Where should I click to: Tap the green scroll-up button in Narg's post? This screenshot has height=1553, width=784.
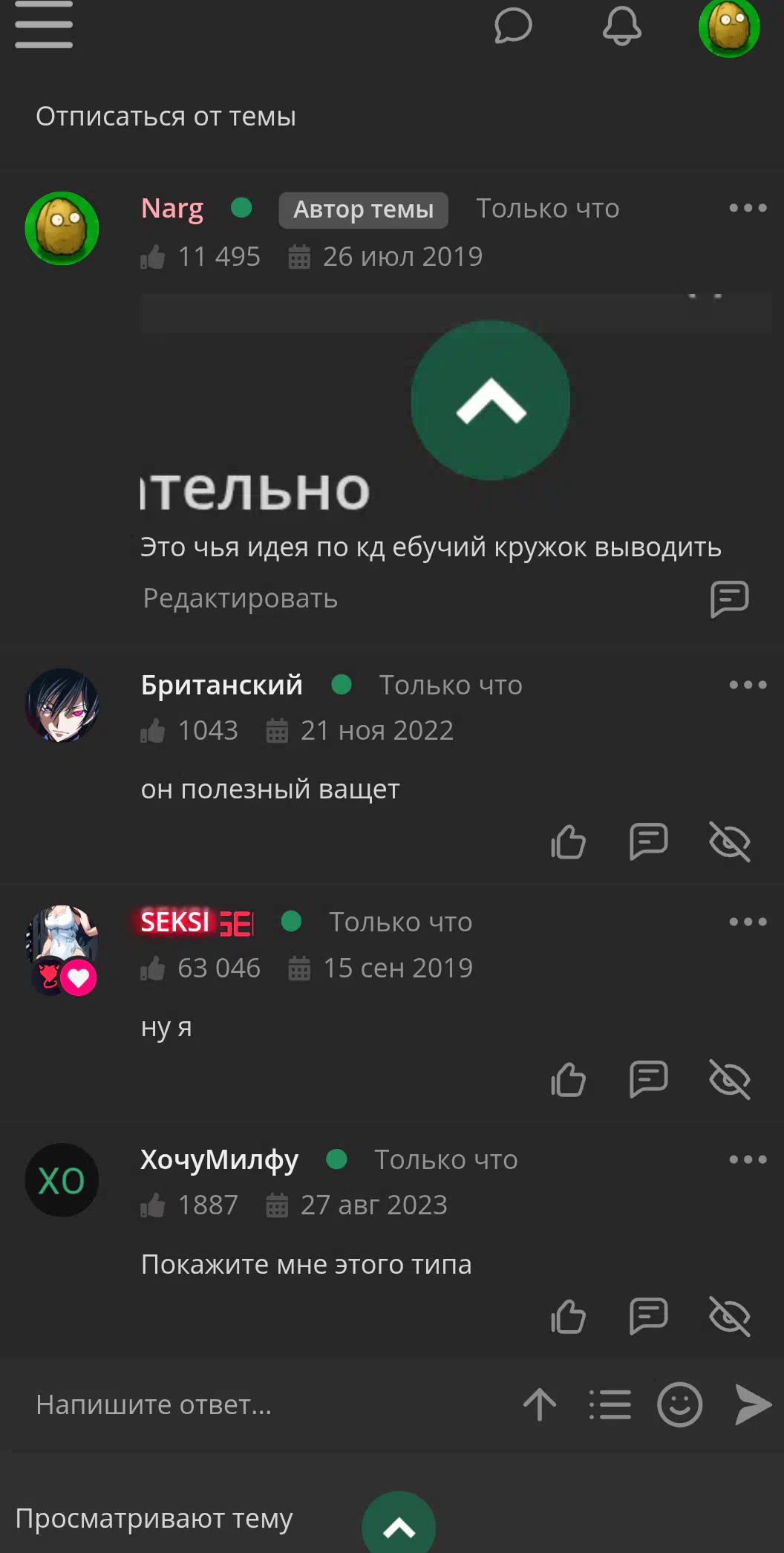[x=490, y=400]
